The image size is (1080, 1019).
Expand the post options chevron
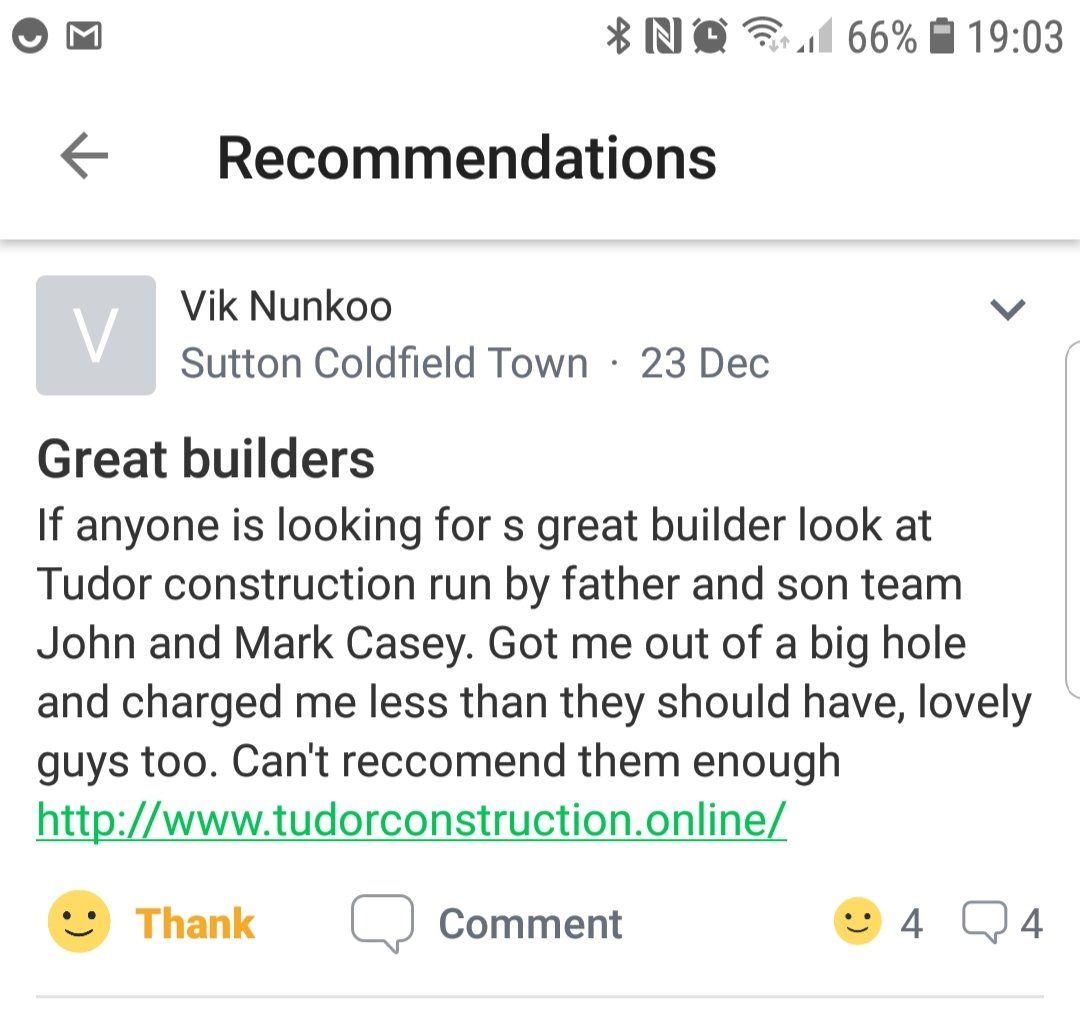(1007, 310)
